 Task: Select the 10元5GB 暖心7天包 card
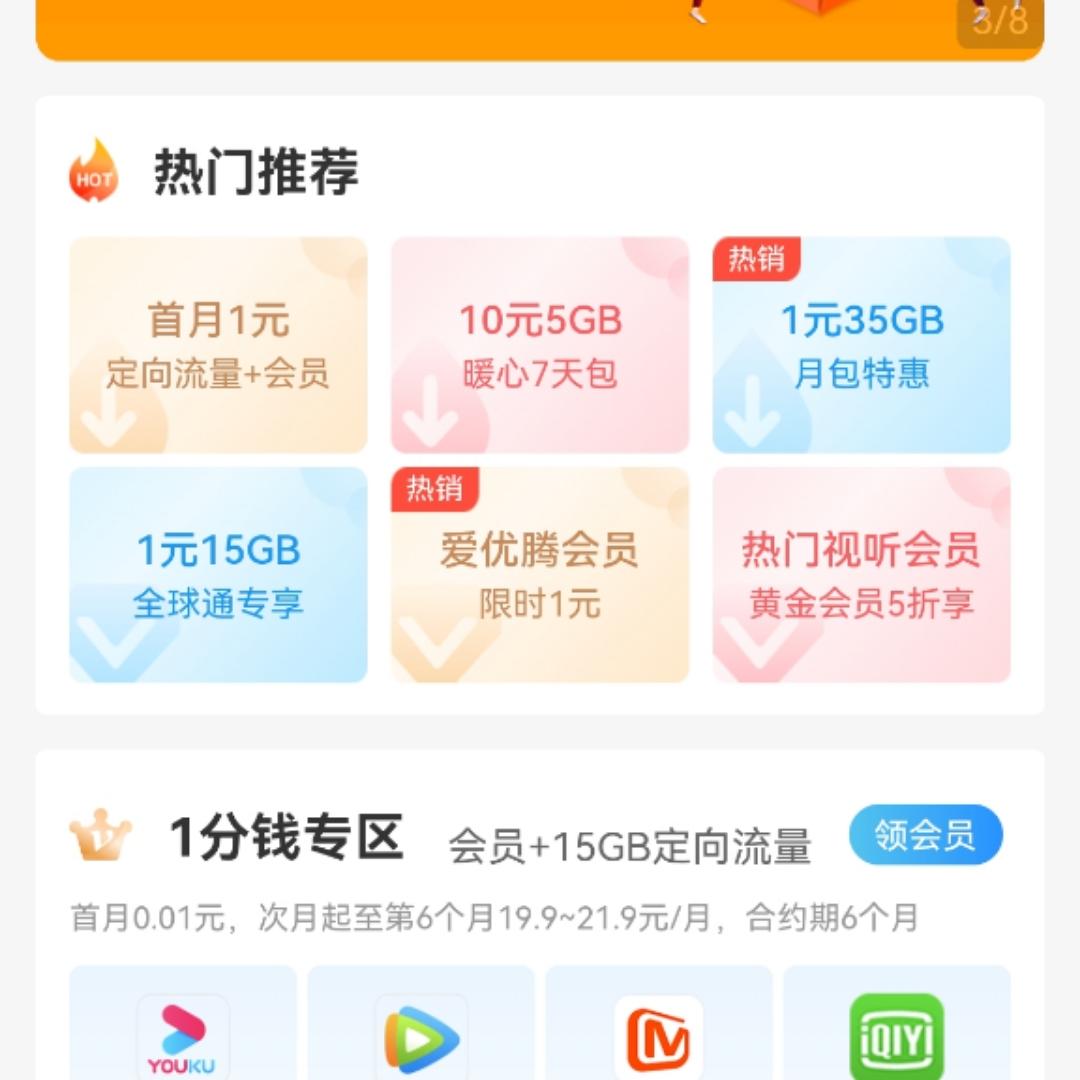pos(540,345)
